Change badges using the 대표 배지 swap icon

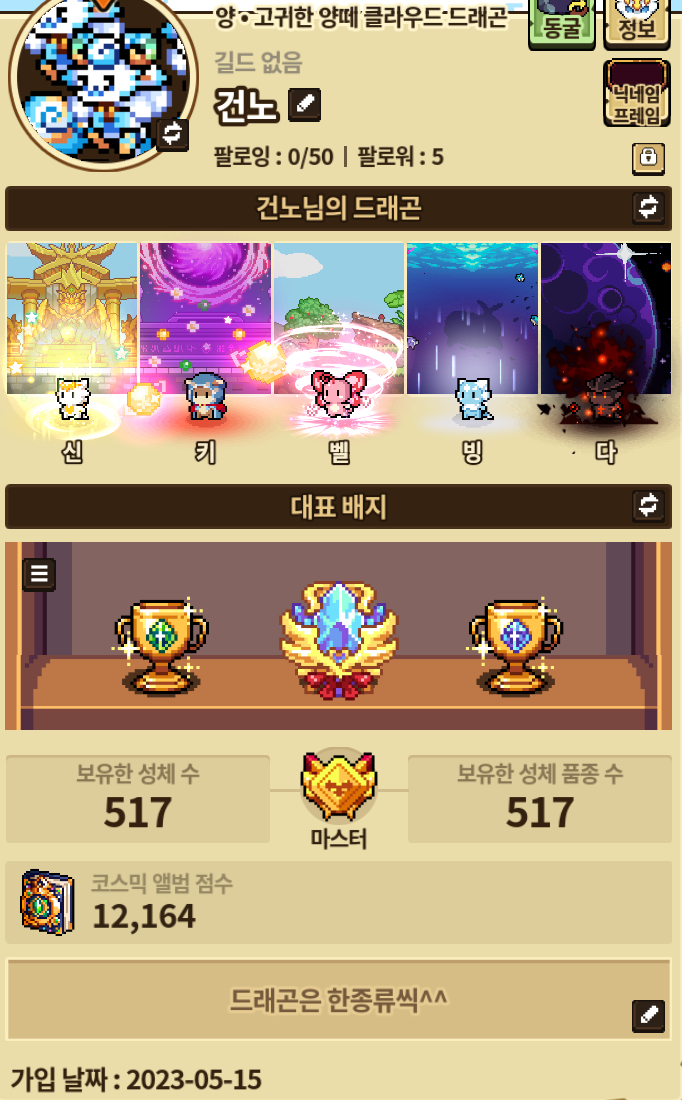[x=648, y=506]
